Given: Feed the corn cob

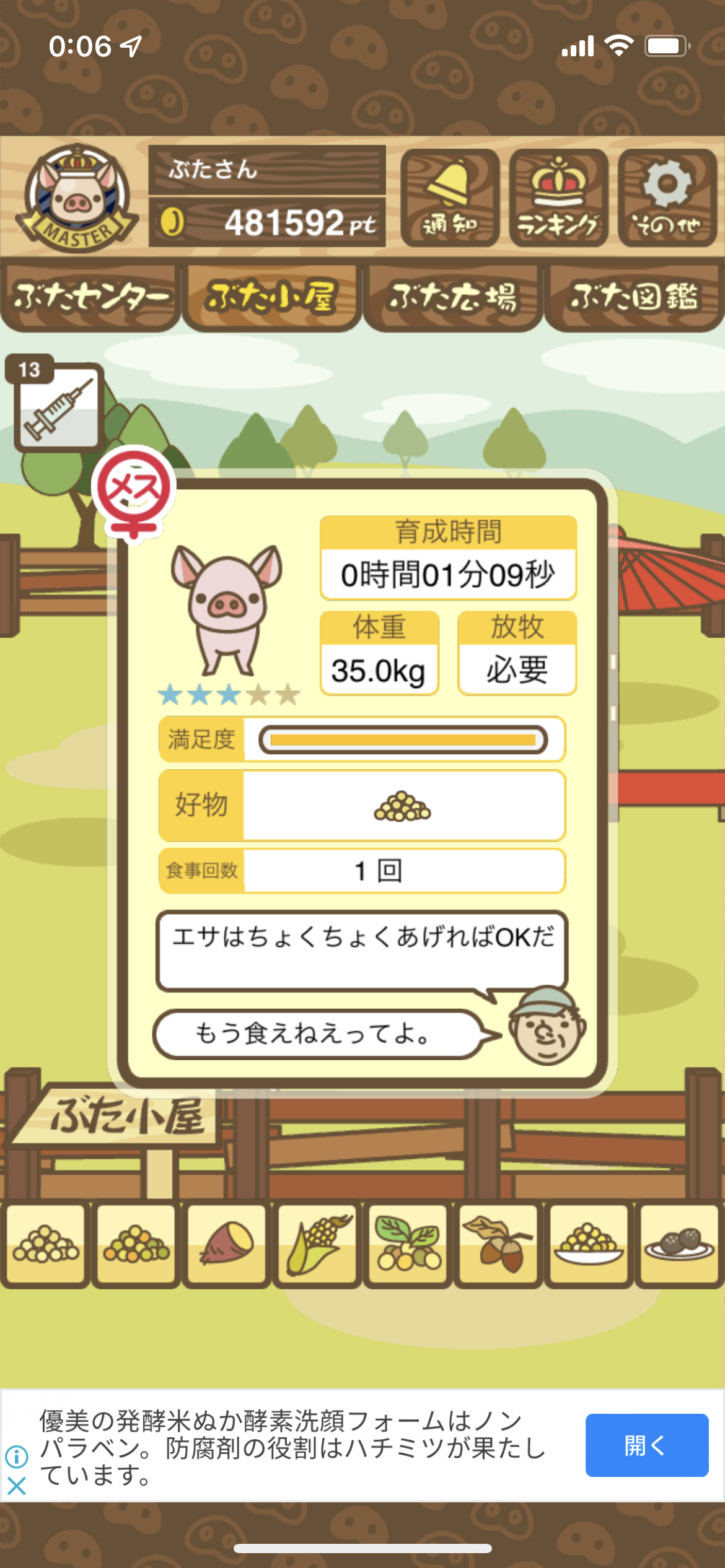Looking at the screenshot, I should coord(317,1243).
